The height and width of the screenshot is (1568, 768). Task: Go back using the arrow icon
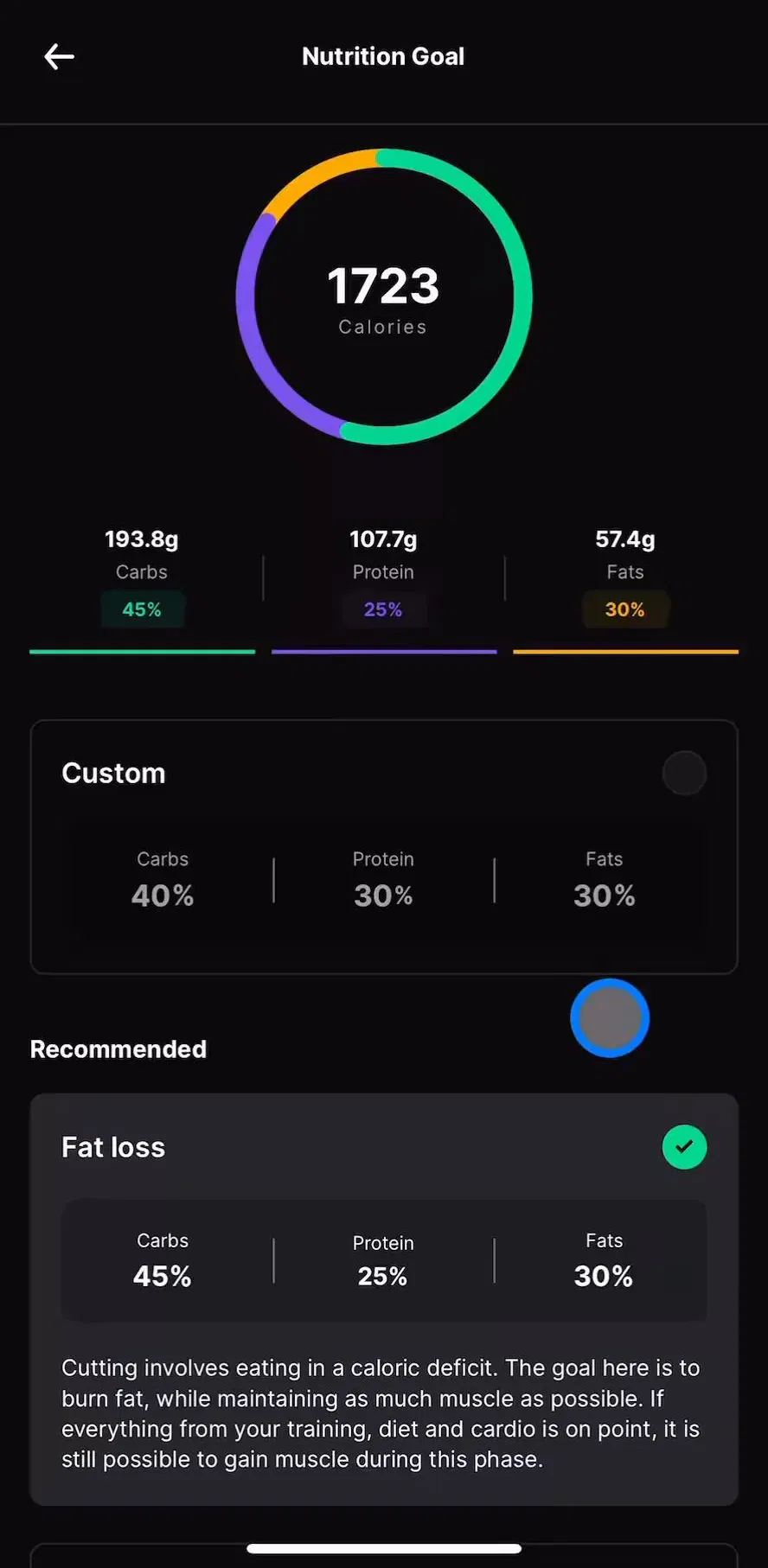point(59,57)
